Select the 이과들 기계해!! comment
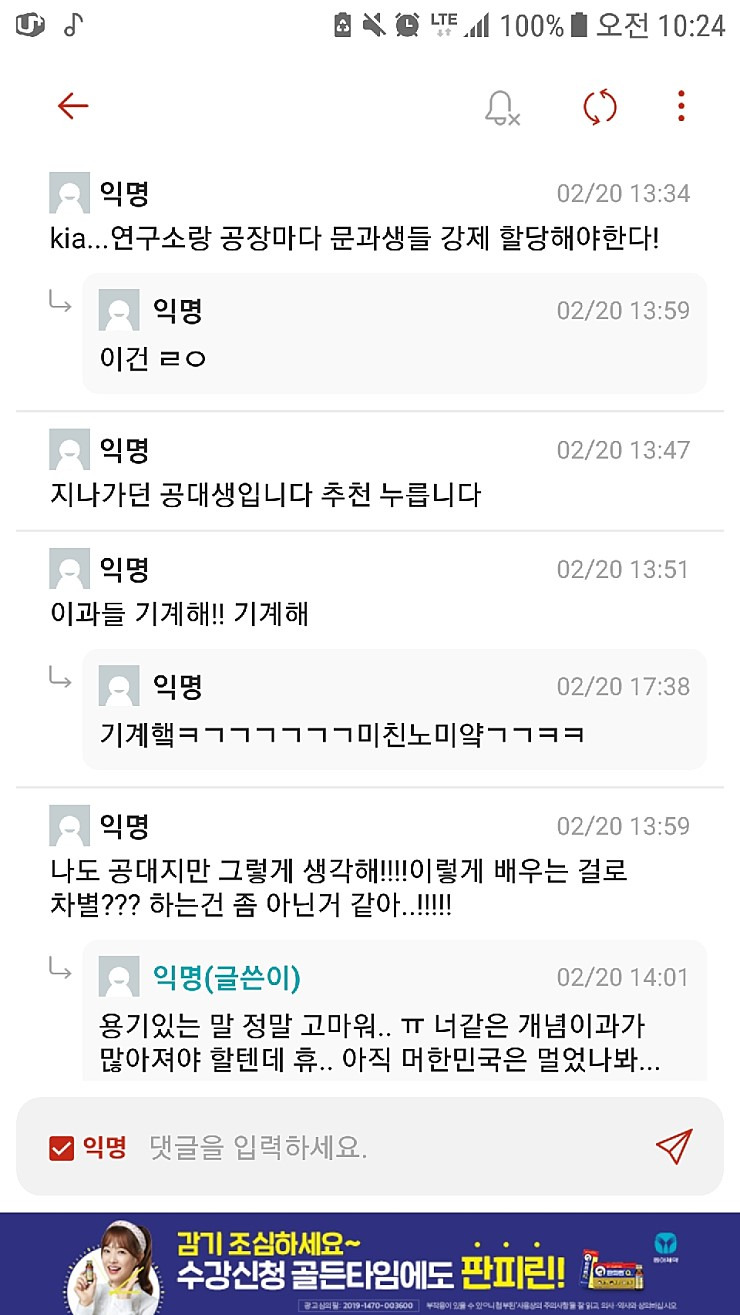 click(180, 613)
